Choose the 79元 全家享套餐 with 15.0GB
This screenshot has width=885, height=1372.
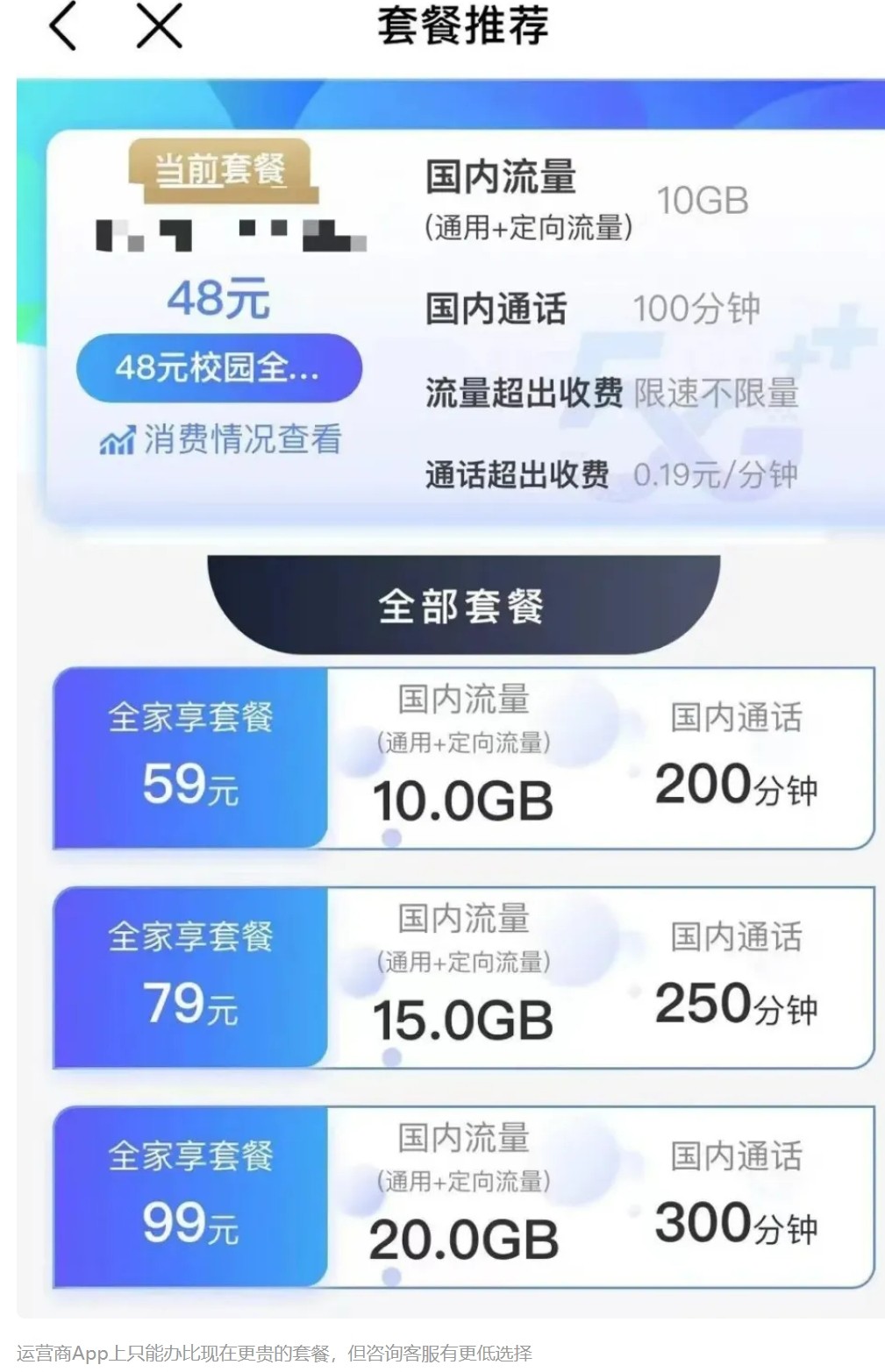click(x=463, y=978)
